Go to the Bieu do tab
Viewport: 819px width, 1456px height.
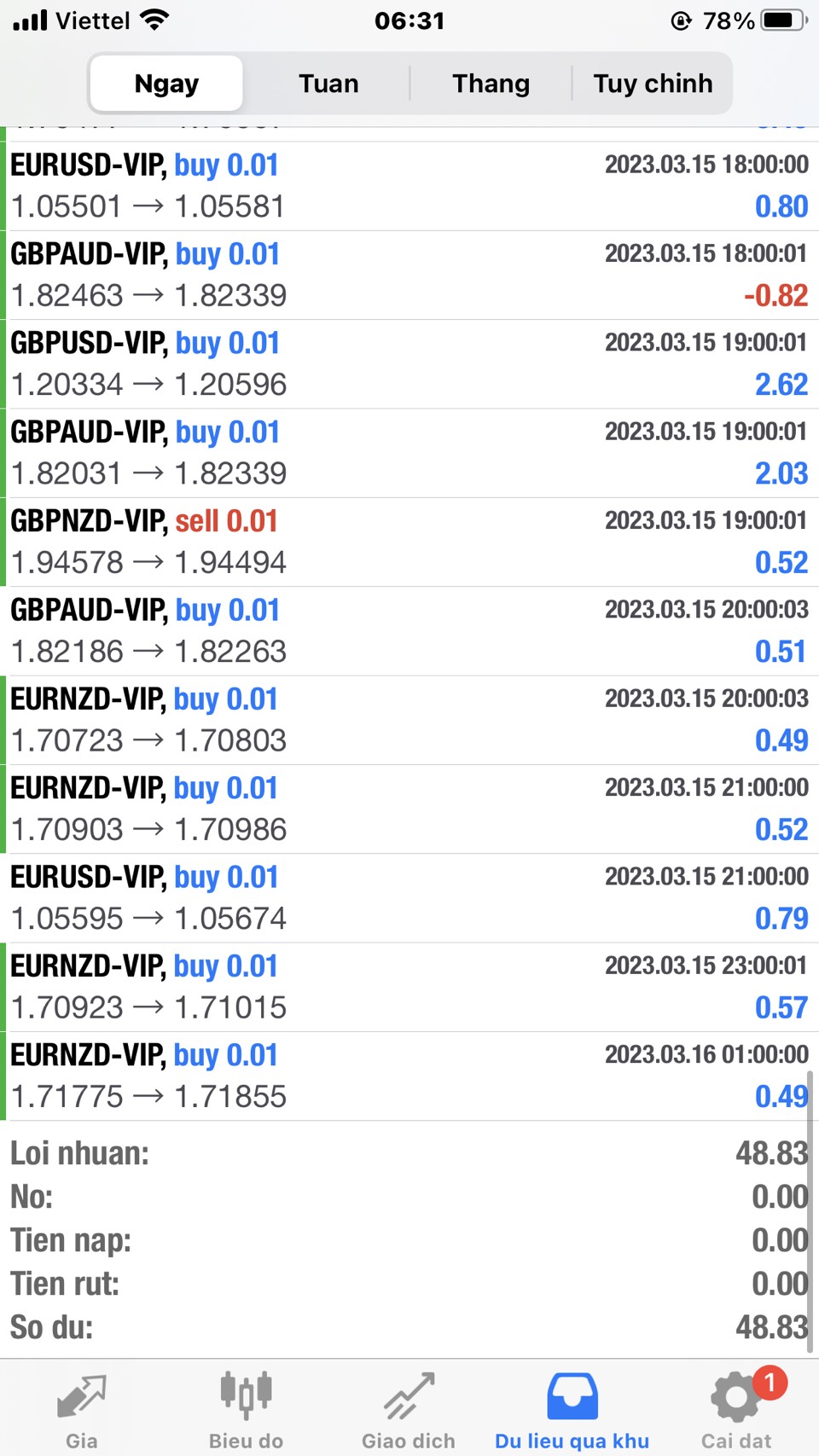246,1409
